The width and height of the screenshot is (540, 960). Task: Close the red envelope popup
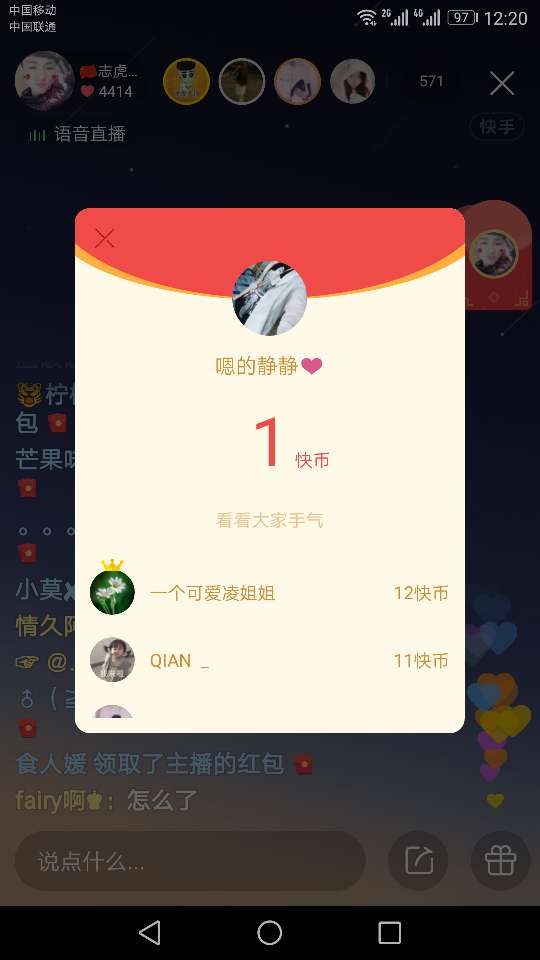click(105, 239)
